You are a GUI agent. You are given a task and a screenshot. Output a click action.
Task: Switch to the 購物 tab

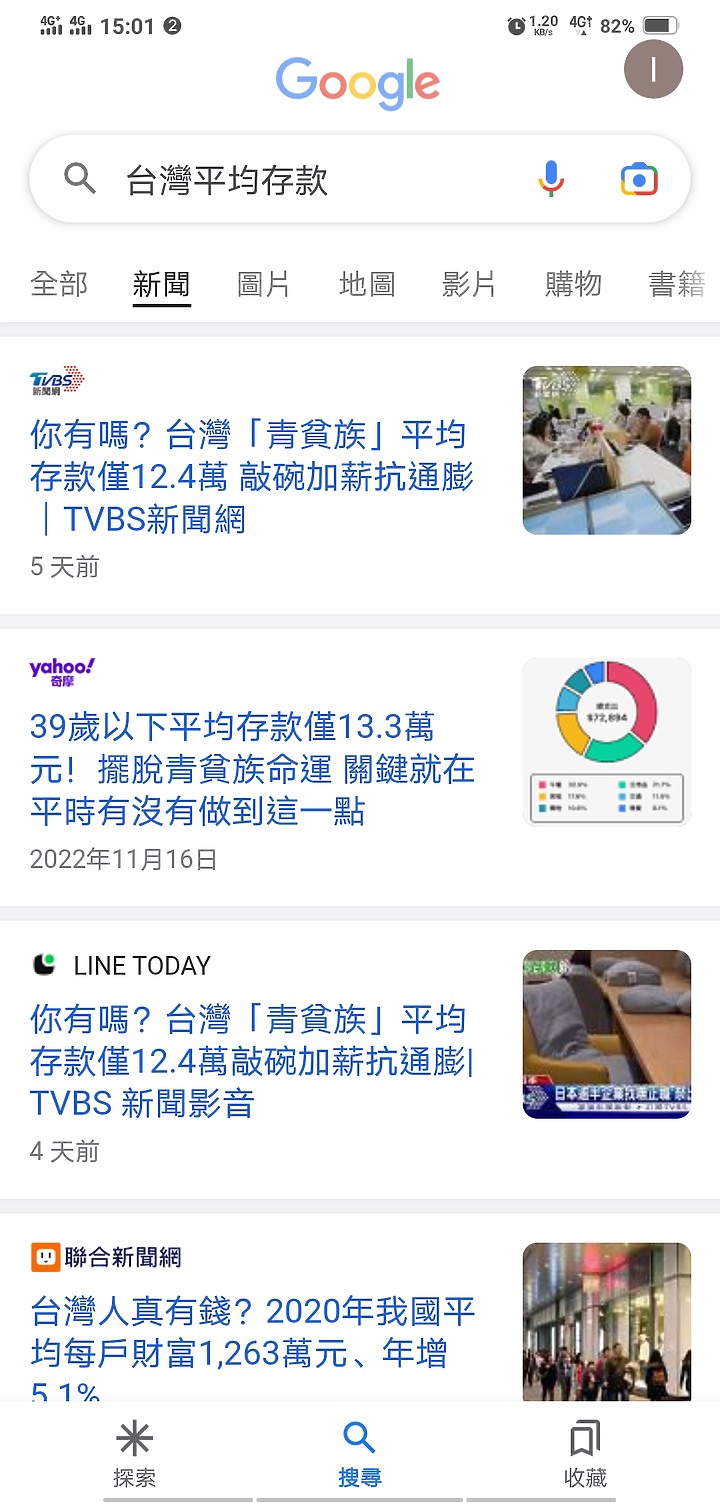click(x=573, y=284)
